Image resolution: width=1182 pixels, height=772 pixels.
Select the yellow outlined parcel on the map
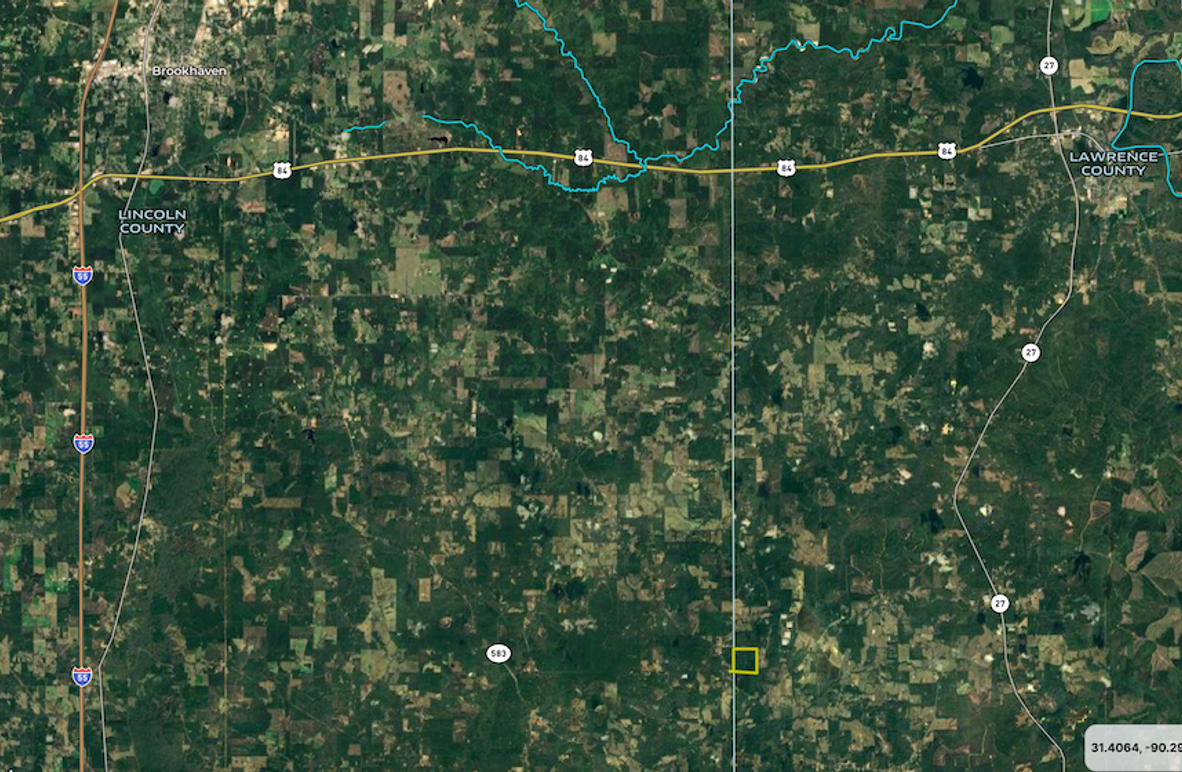[x=744, y=660]
